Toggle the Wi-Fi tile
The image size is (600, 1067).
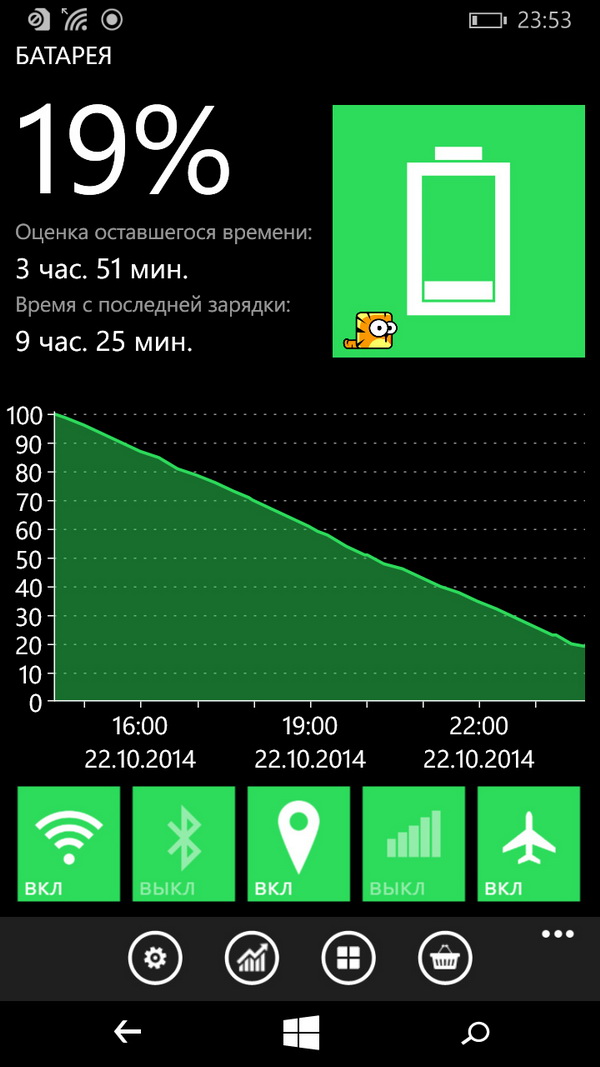[x=69, y=844]
